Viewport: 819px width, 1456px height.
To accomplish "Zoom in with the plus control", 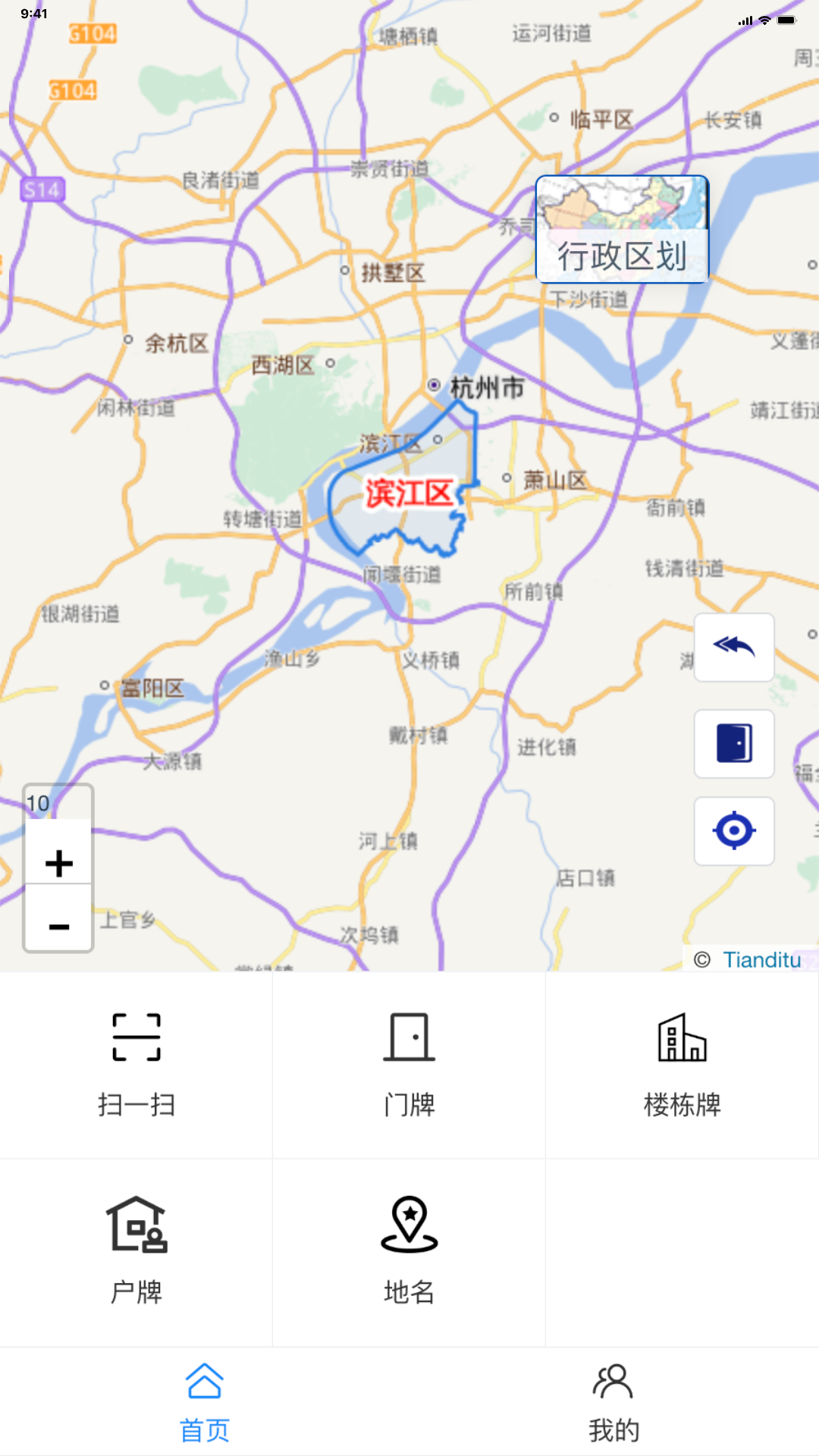I will pyautogui.click(x=58, y=862).
